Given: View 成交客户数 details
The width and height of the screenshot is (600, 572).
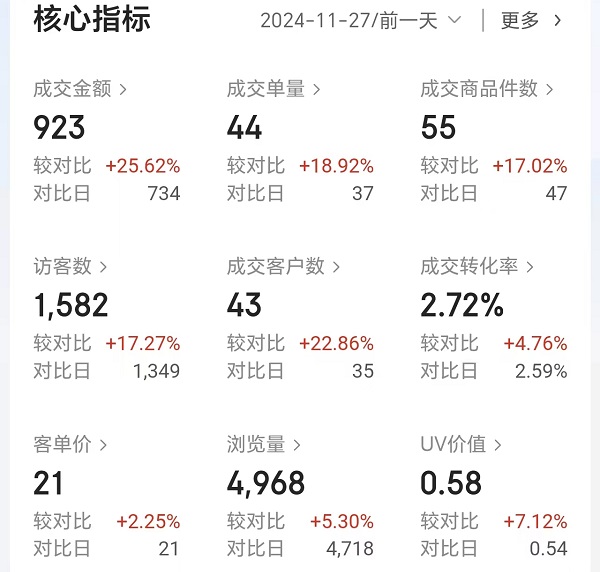Looking at the screenshot, I should pos(284,266).
